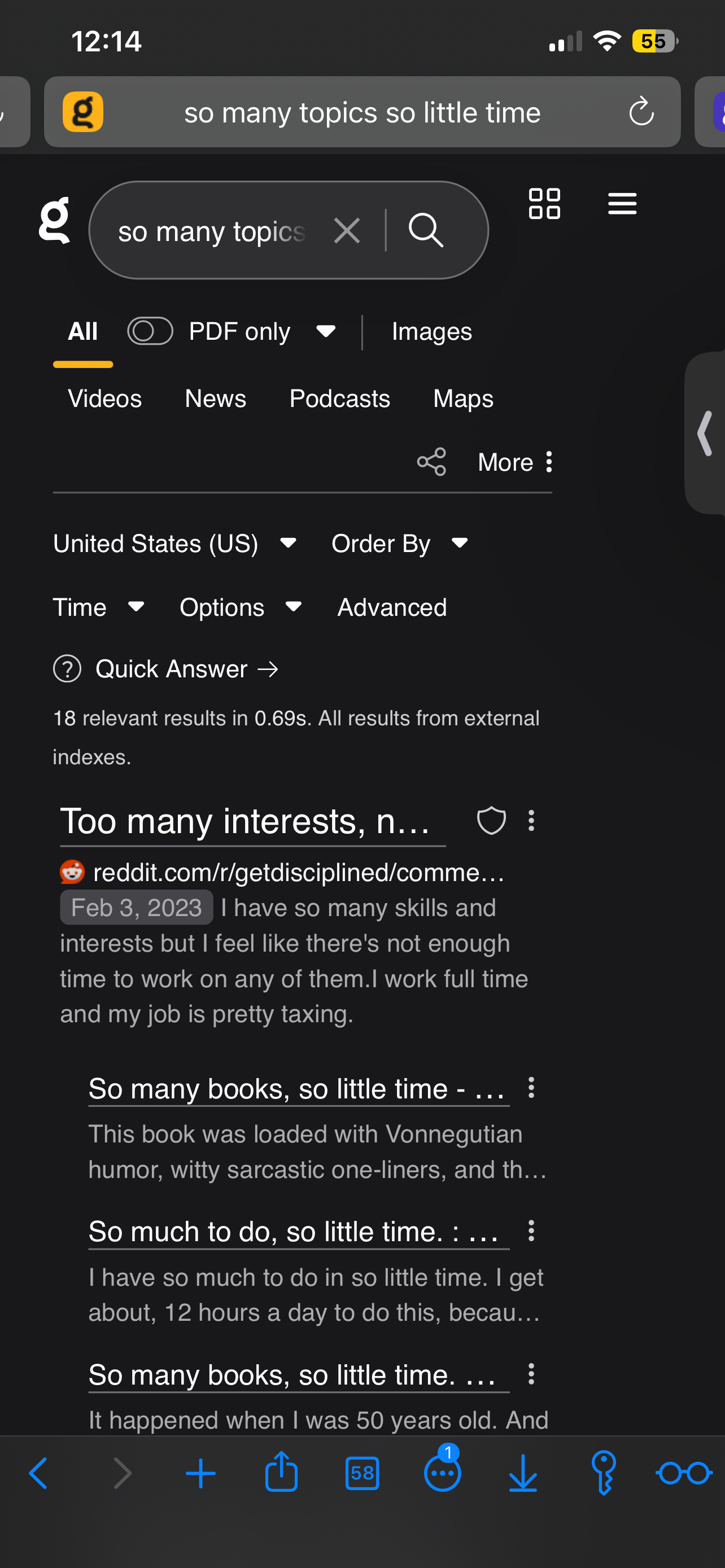Switch to the News tab
Screen dimensions: 725x1568
coord(216,398)
